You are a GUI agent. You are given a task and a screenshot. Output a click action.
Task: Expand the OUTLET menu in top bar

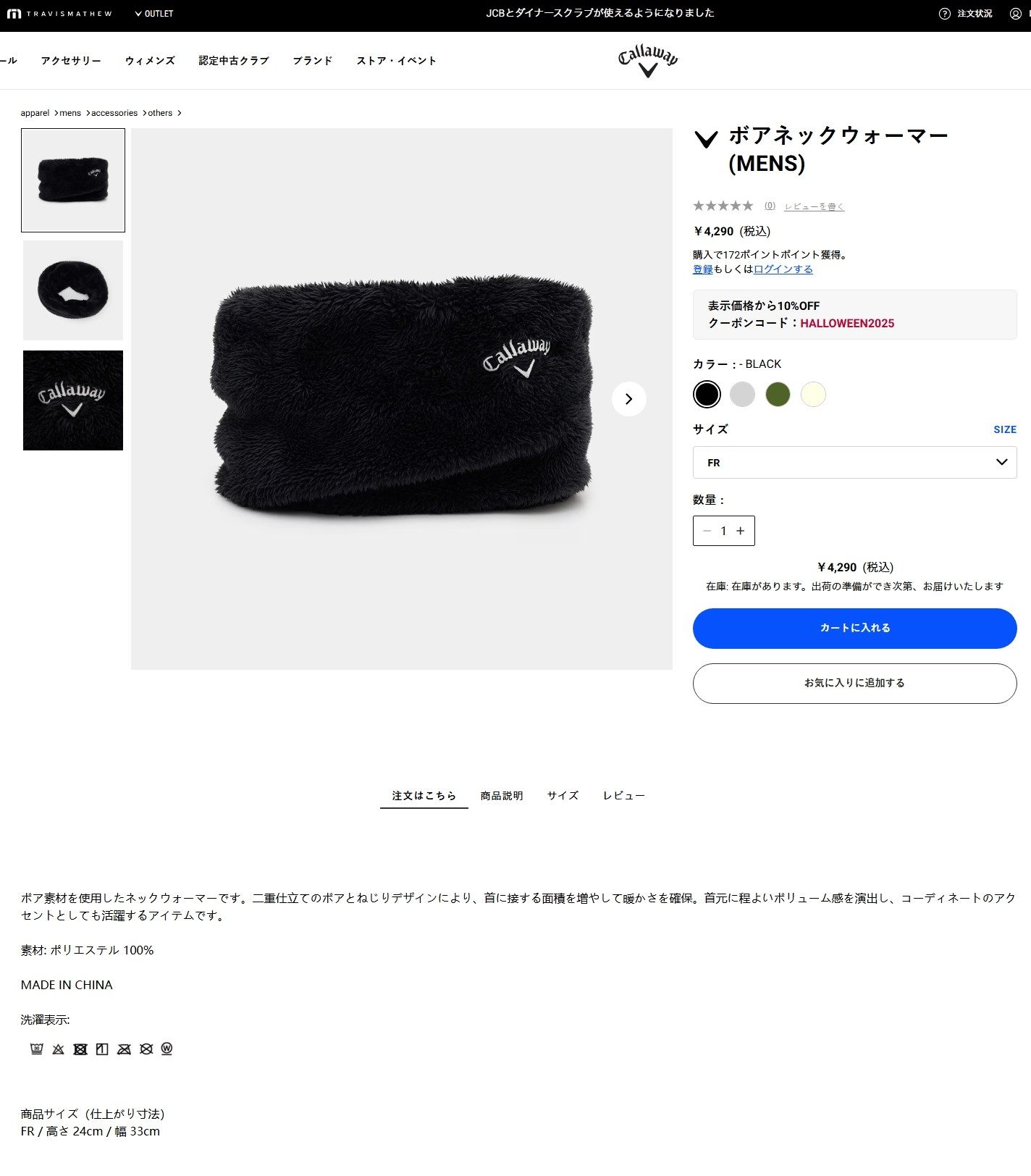pyautogui.click(x=154, y=14)
